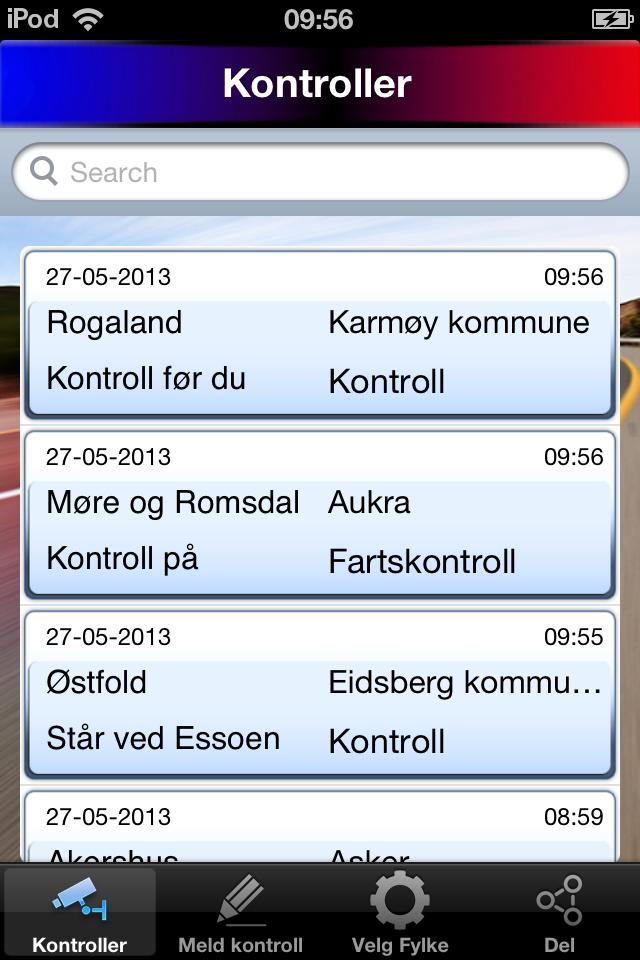The width and height of the screenshot is (640, 960).
Task: Switch to the Kontroller tab
Action: point(80,912)
